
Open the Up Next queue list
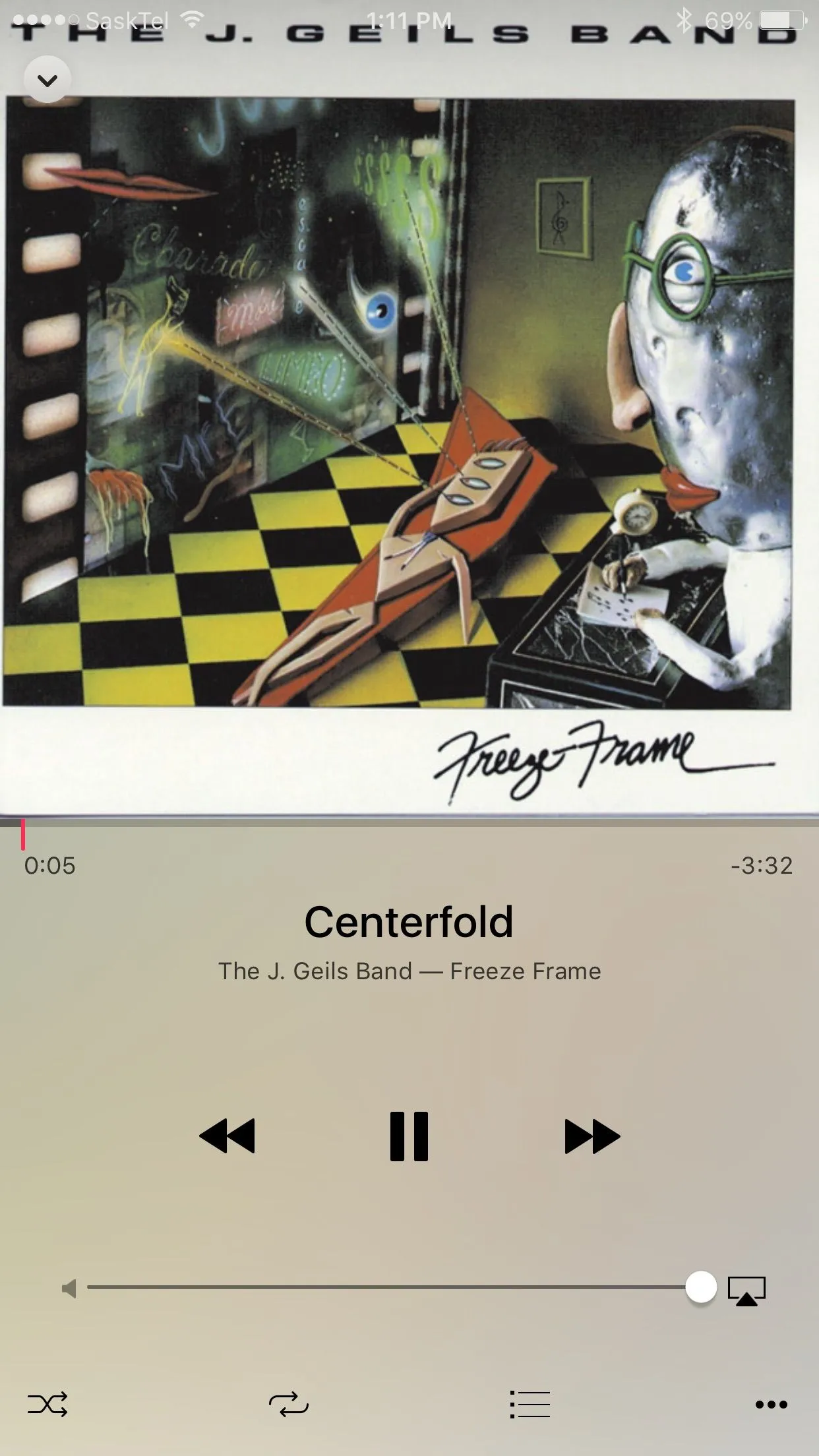click(530, 1404)
